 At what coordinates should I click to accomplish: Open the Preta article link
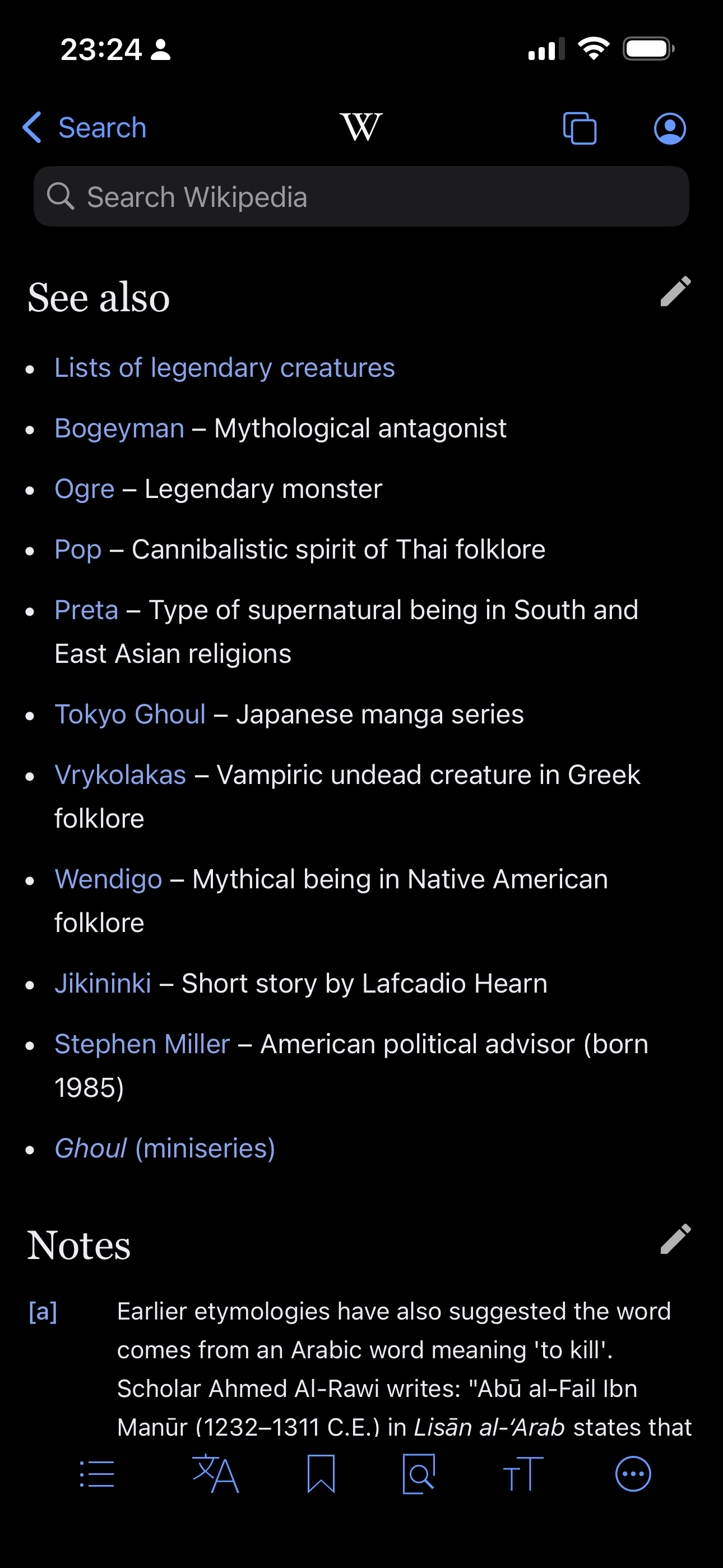(x=86, y=610)
